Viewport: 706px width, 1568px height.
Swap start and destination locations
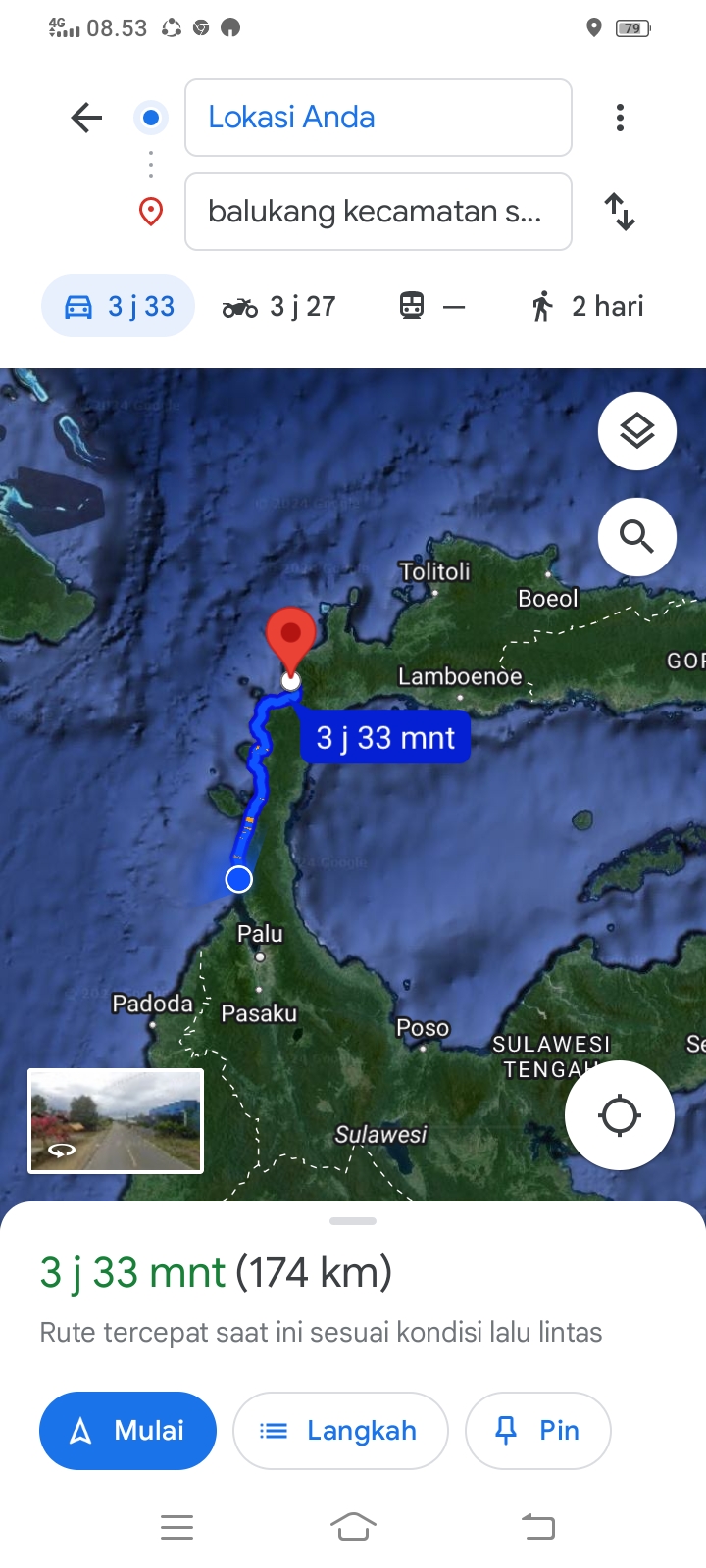[x=620, y=212]
